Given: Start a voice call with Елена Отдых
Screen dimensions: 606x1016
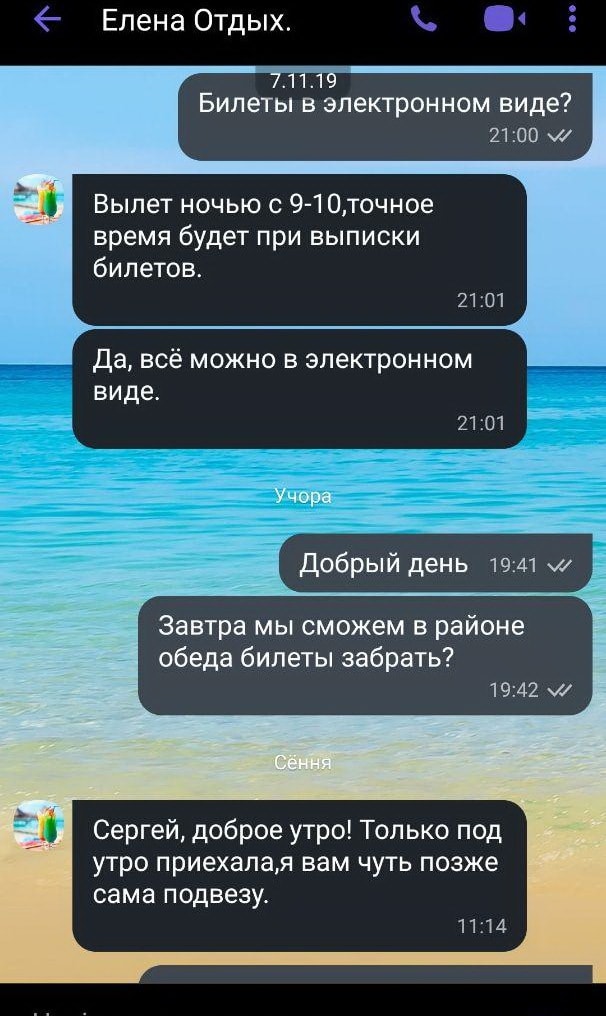Looking at the screenshot, I should (424, 20).
